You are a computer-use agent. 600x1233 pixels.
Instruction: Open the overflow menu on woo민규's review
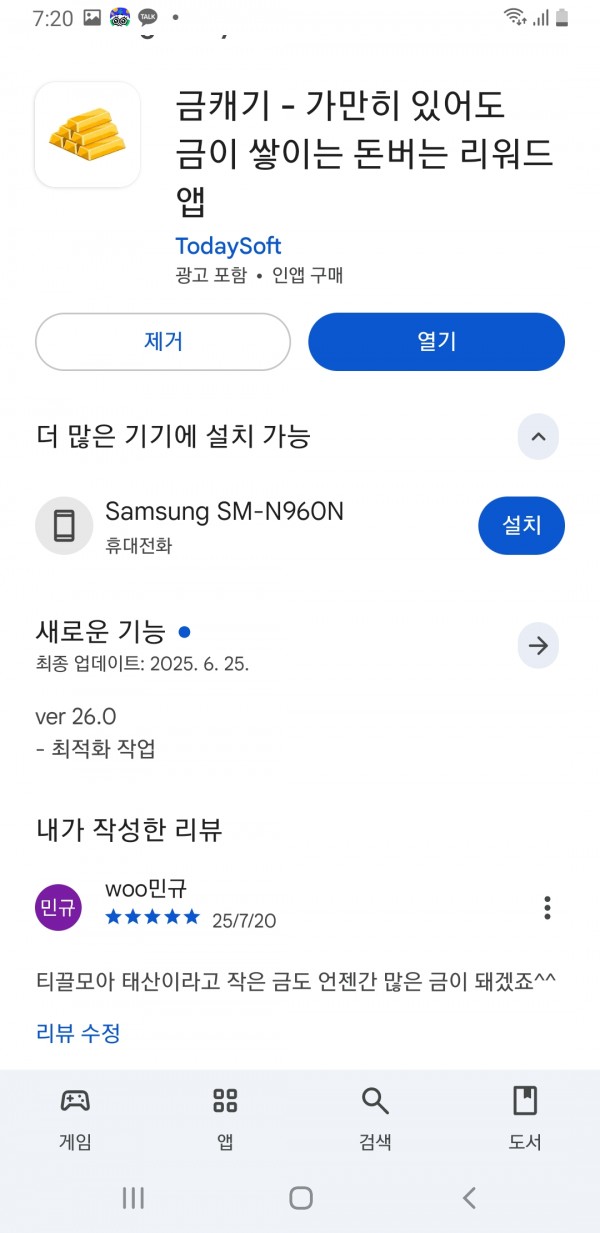547,907
